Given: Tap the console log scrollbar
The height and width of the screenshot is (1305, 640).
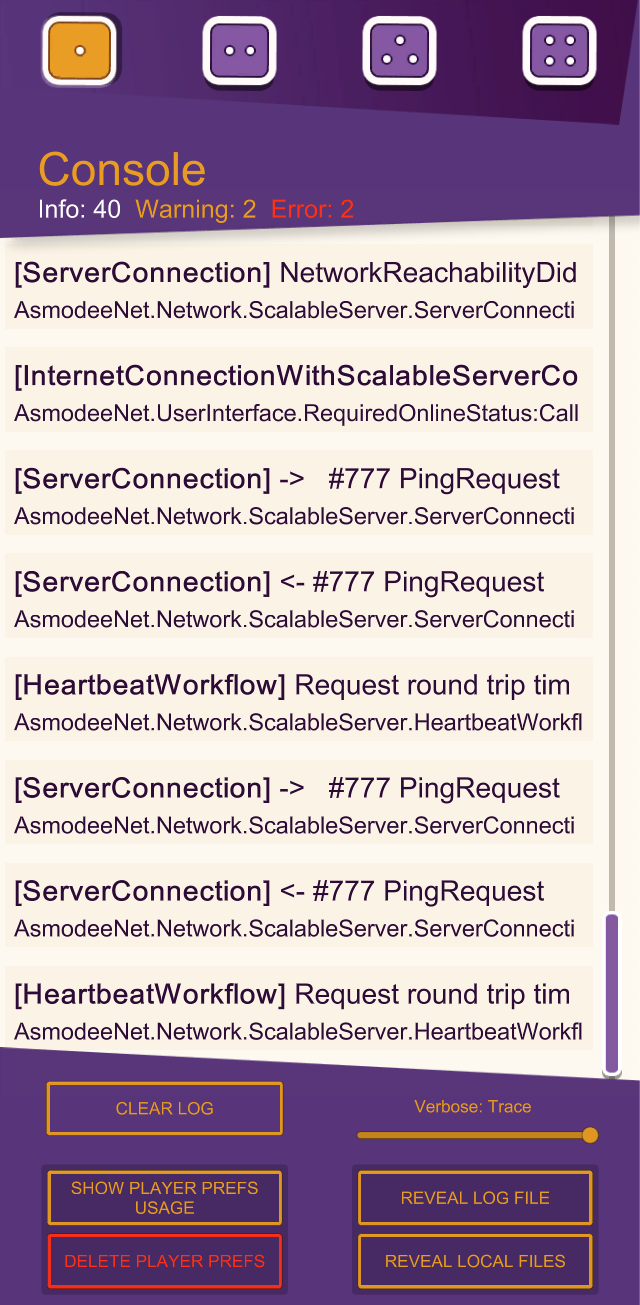Looking at the screenshot, I should click(612, 648).
